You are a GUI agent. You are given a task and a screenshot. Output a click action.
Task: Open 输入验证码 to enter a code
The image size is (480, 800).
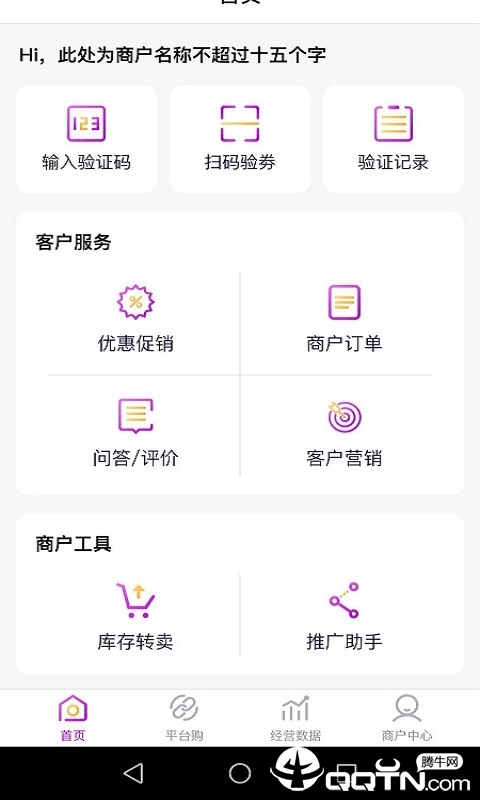point(86,139)
